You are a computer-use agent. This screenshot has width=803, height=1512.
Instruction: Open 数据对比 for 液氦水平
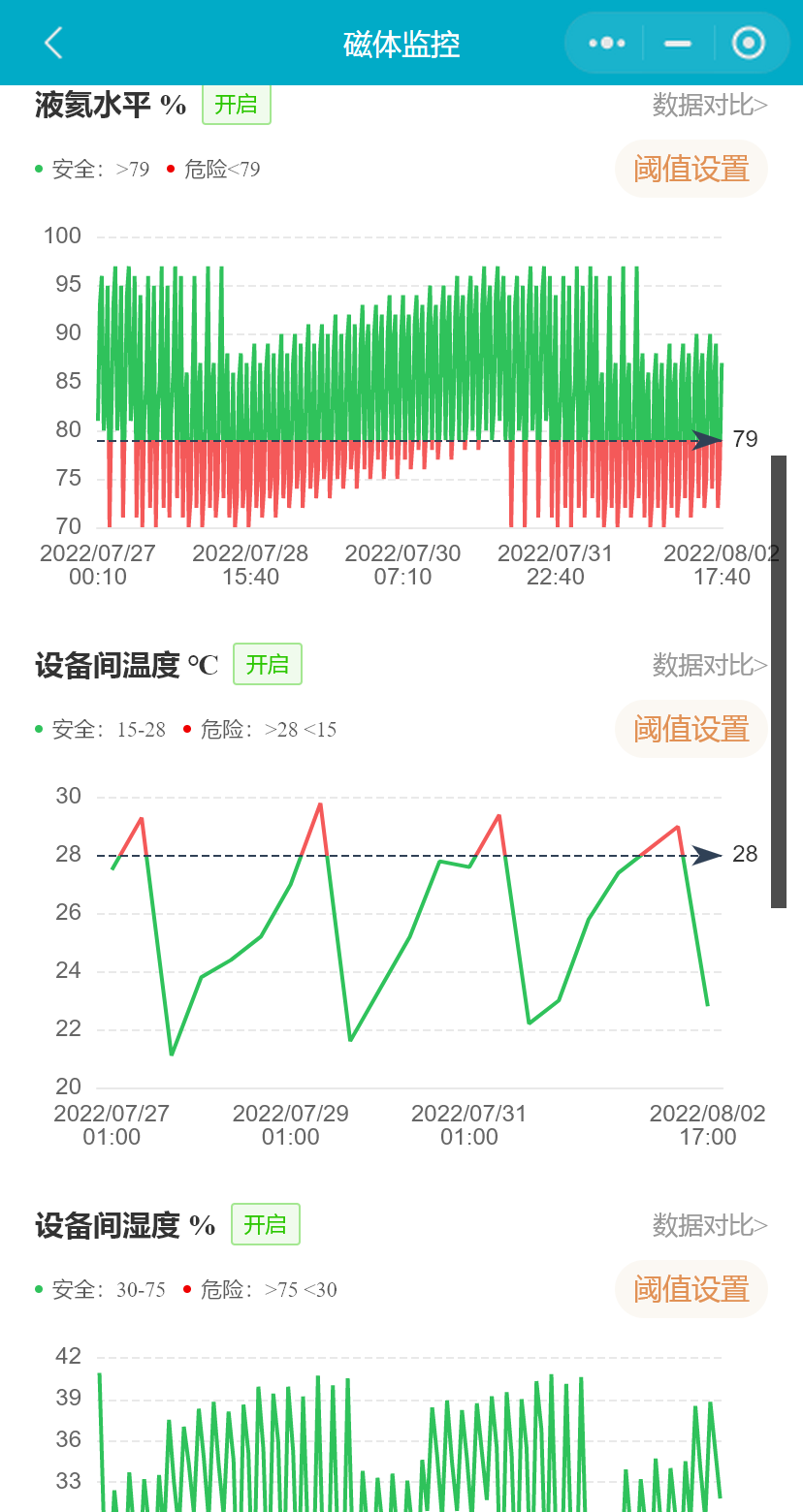point(709,105)
